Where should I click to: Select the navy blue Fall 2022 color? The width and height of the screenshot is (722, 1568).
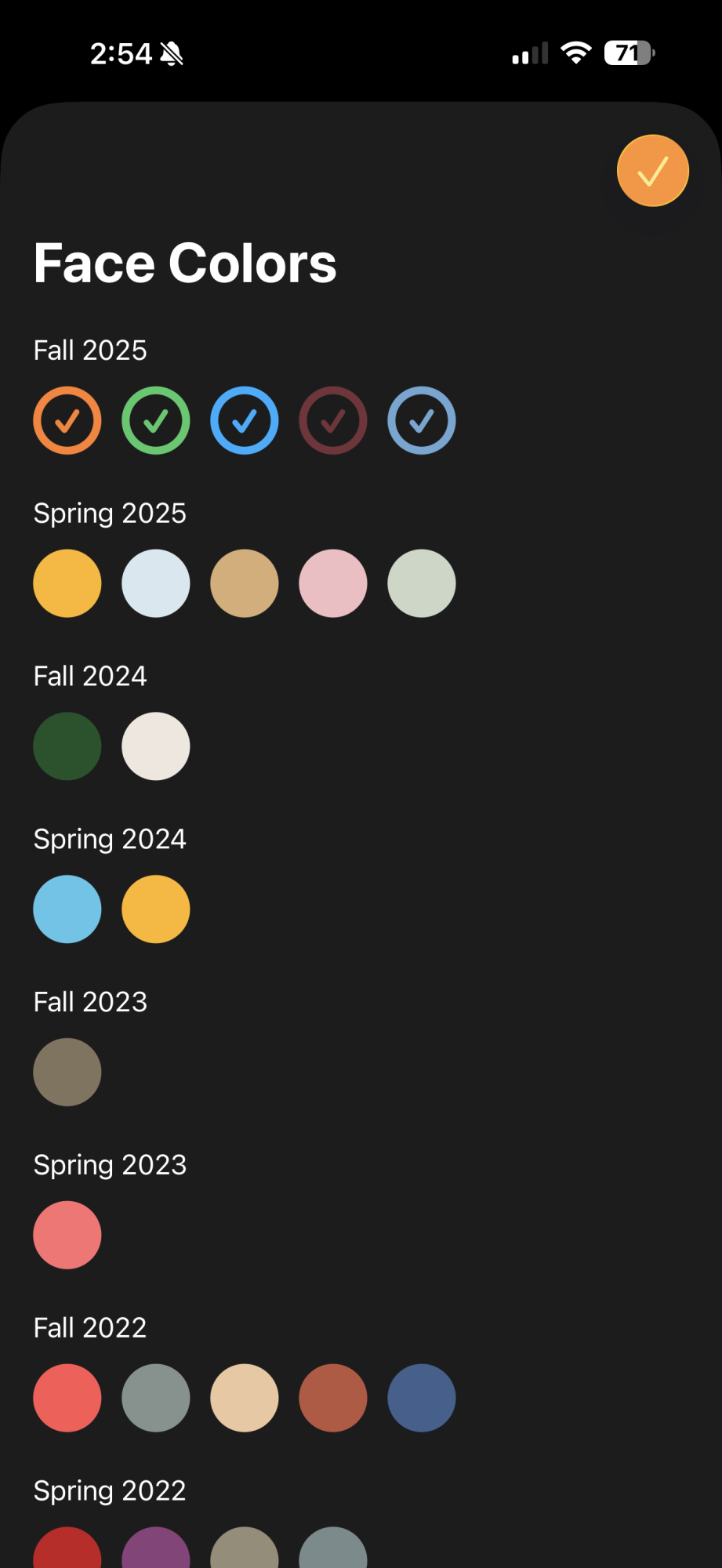click(422, 1398)
